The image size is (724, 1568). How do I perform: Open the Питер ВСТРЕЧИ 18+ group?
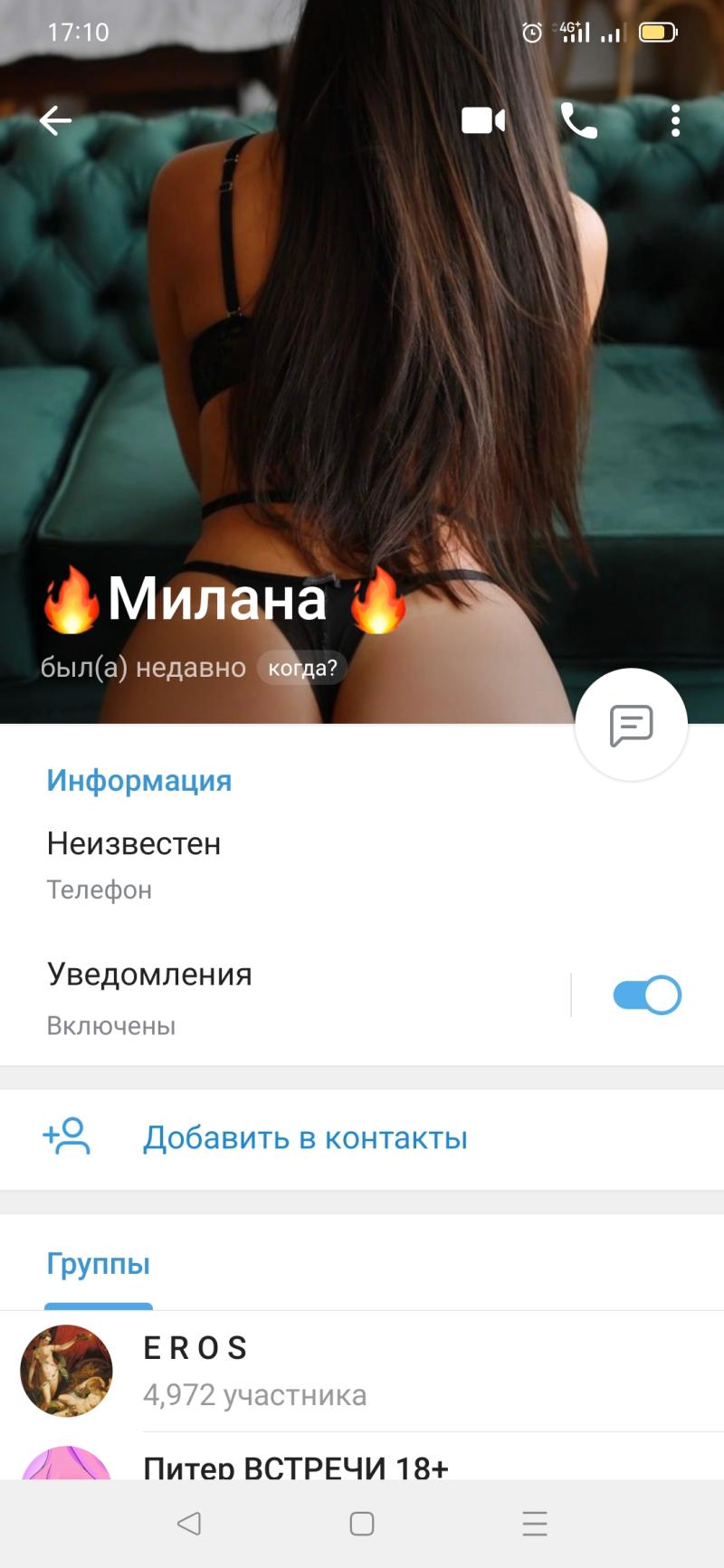point(362,1461)
